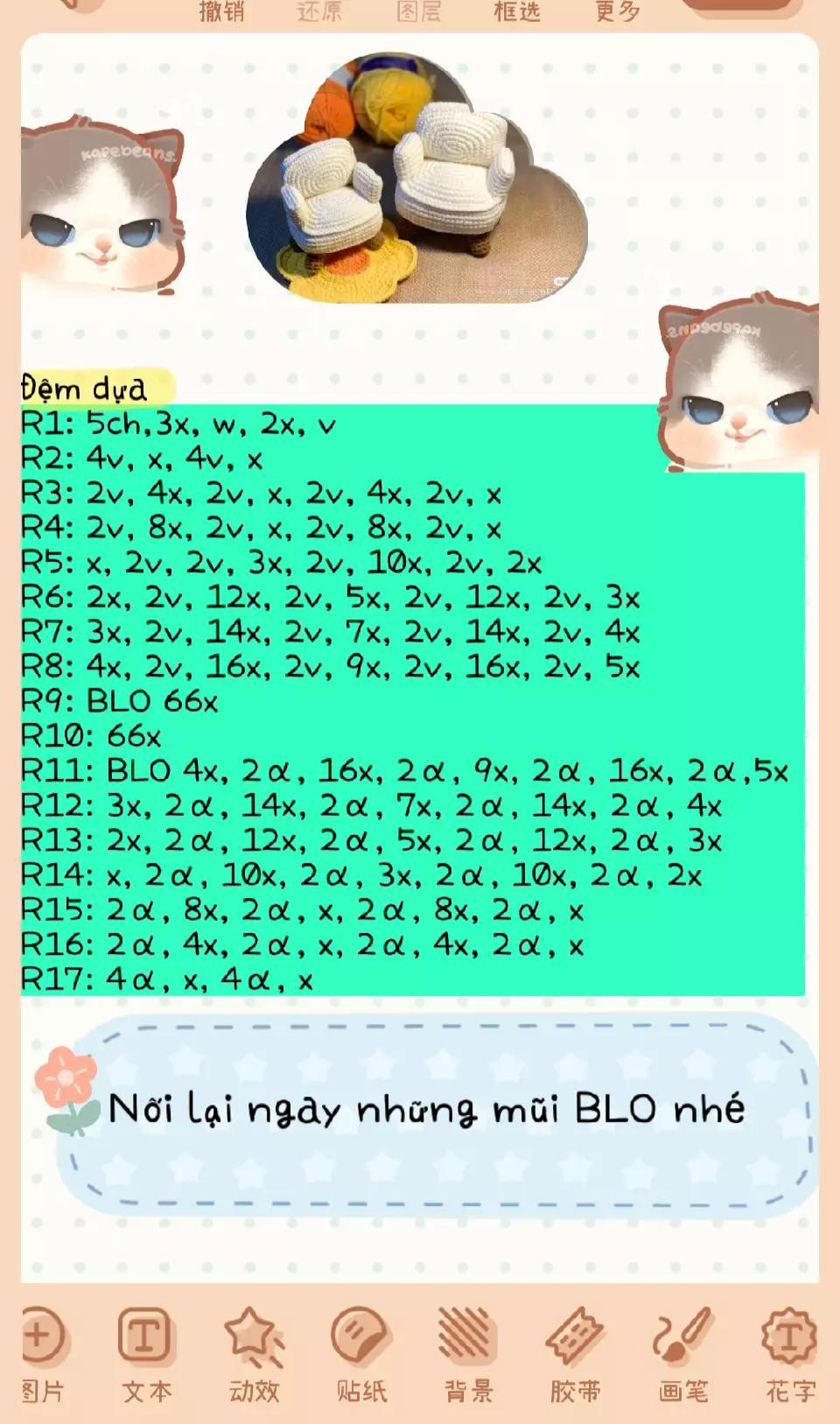Open the 图层 layers panel
Viewport: 840px width, 1424px height.
[x=418, y=11]
